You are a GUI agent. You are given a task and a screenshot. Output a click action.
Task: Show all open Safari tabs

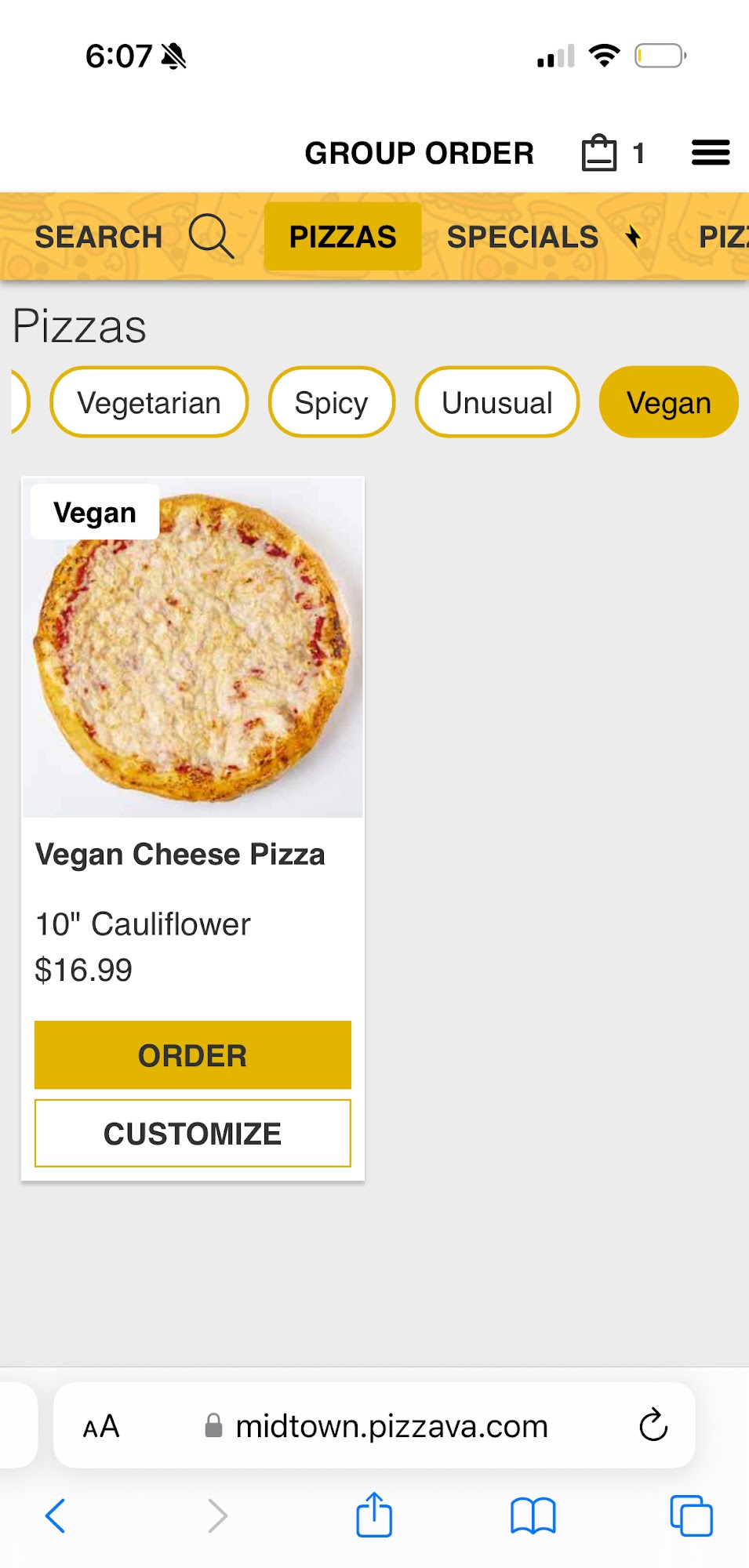pos(691,1515)
